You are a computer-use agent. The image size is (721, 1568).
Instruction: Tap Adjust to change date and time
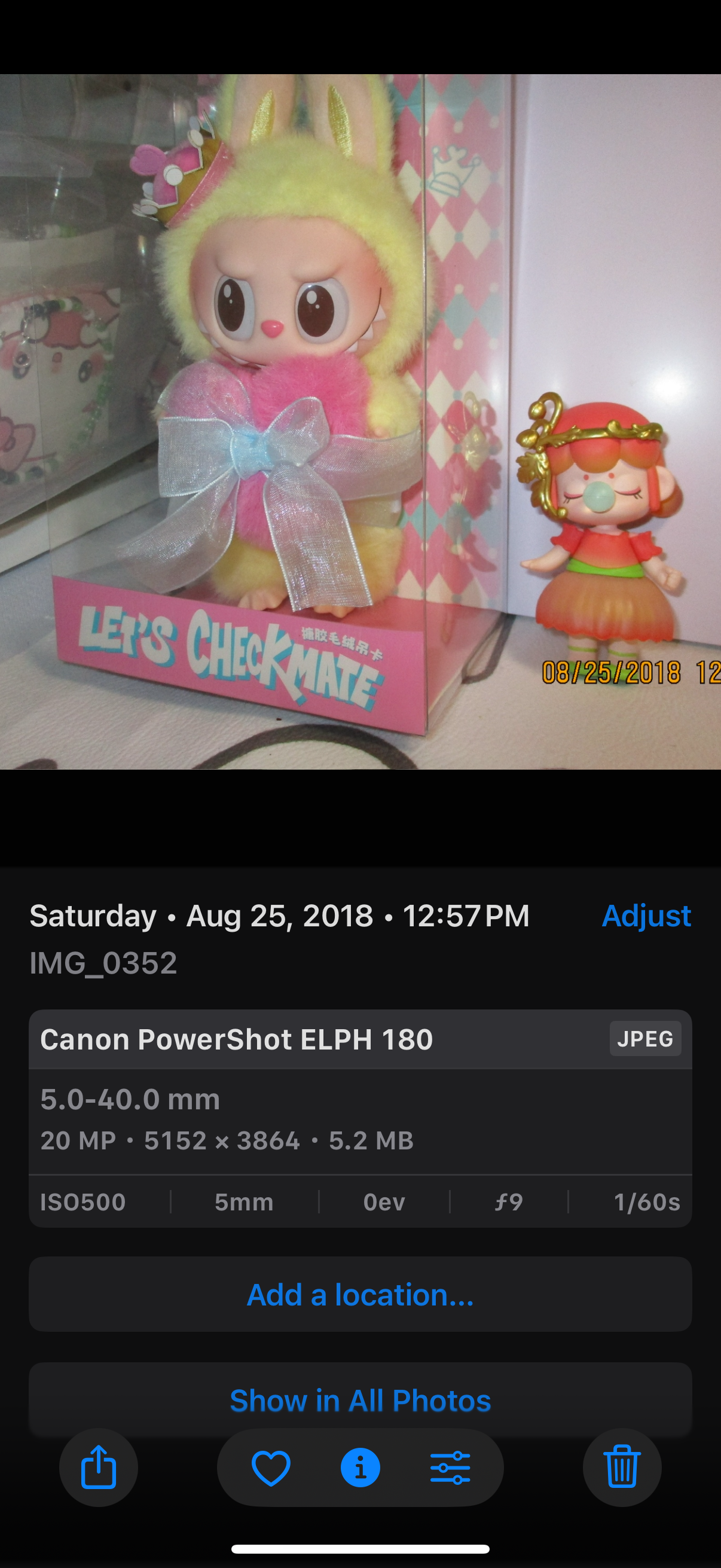coord(646,916)
